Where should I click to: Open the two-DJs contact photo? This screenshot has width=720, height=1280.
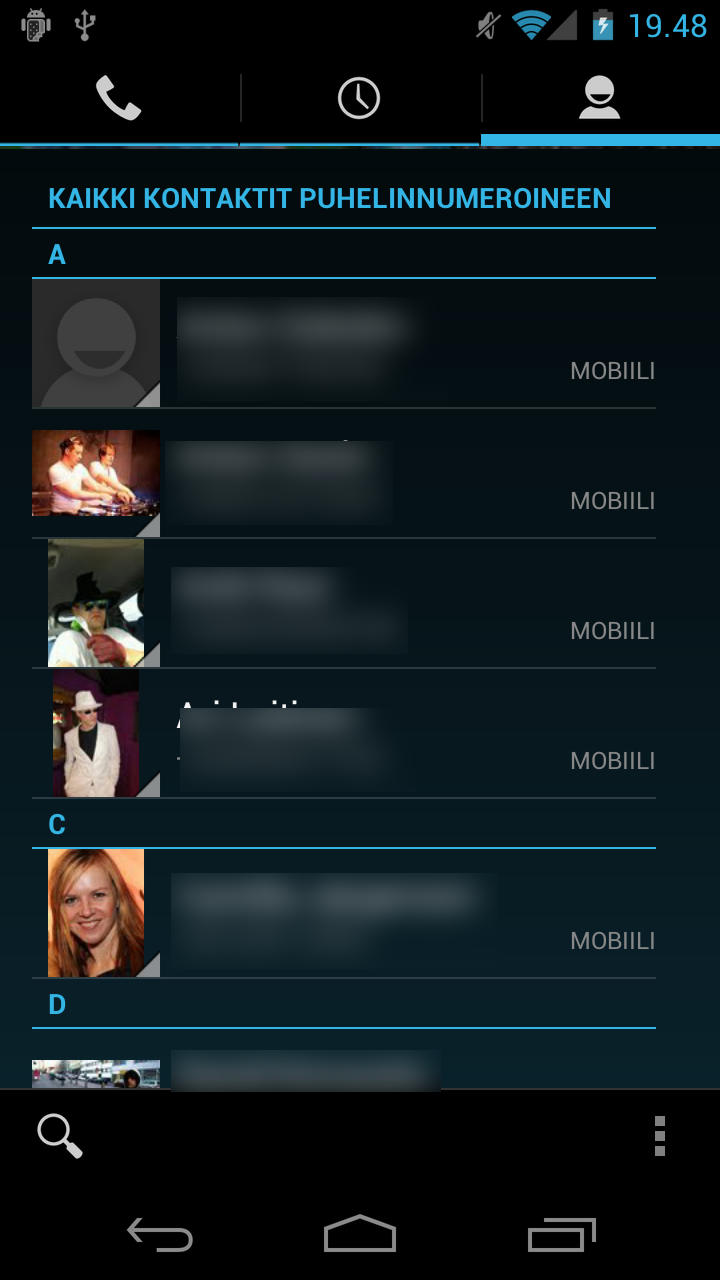(x=96, y=474)
